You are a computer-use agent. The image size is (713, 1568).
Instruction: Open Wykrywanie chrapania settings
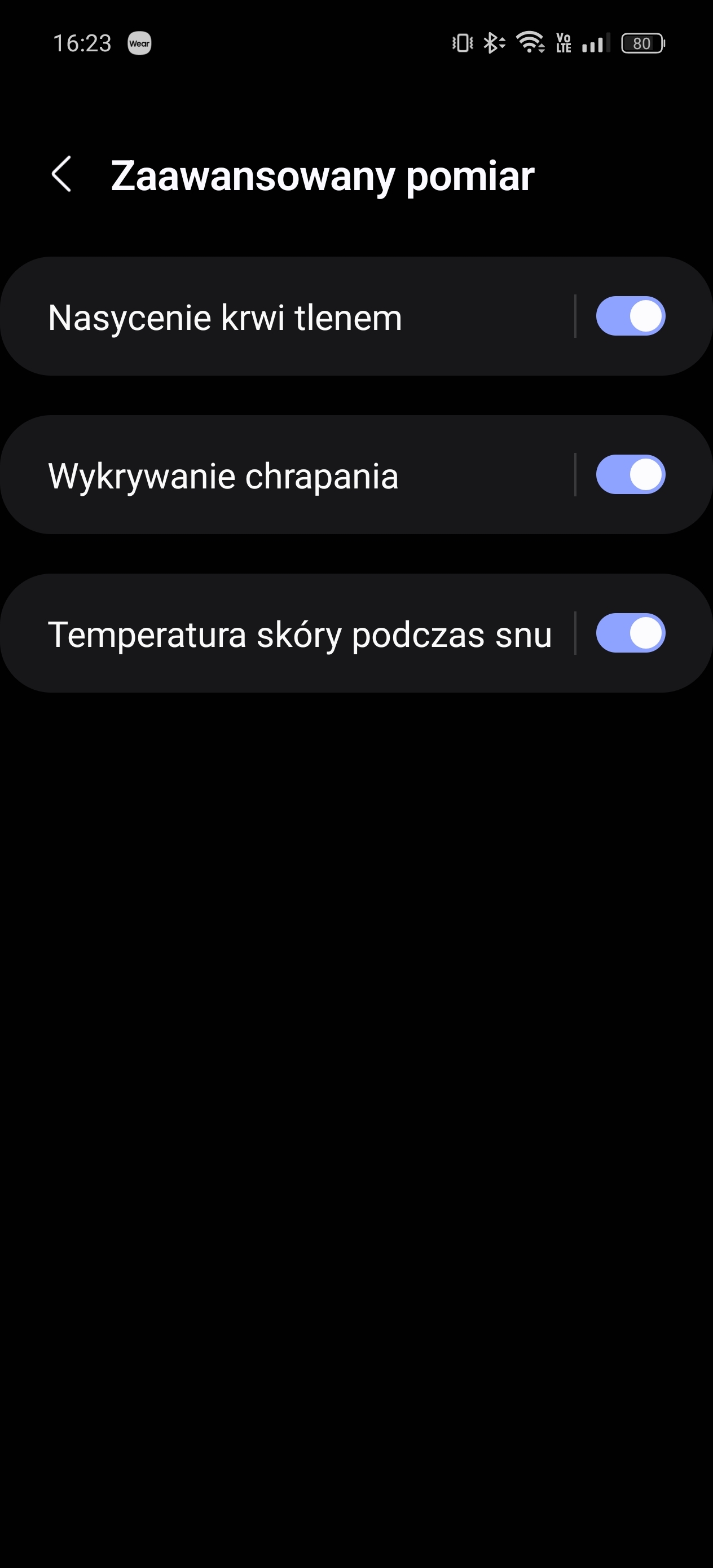tap(286, 475)
